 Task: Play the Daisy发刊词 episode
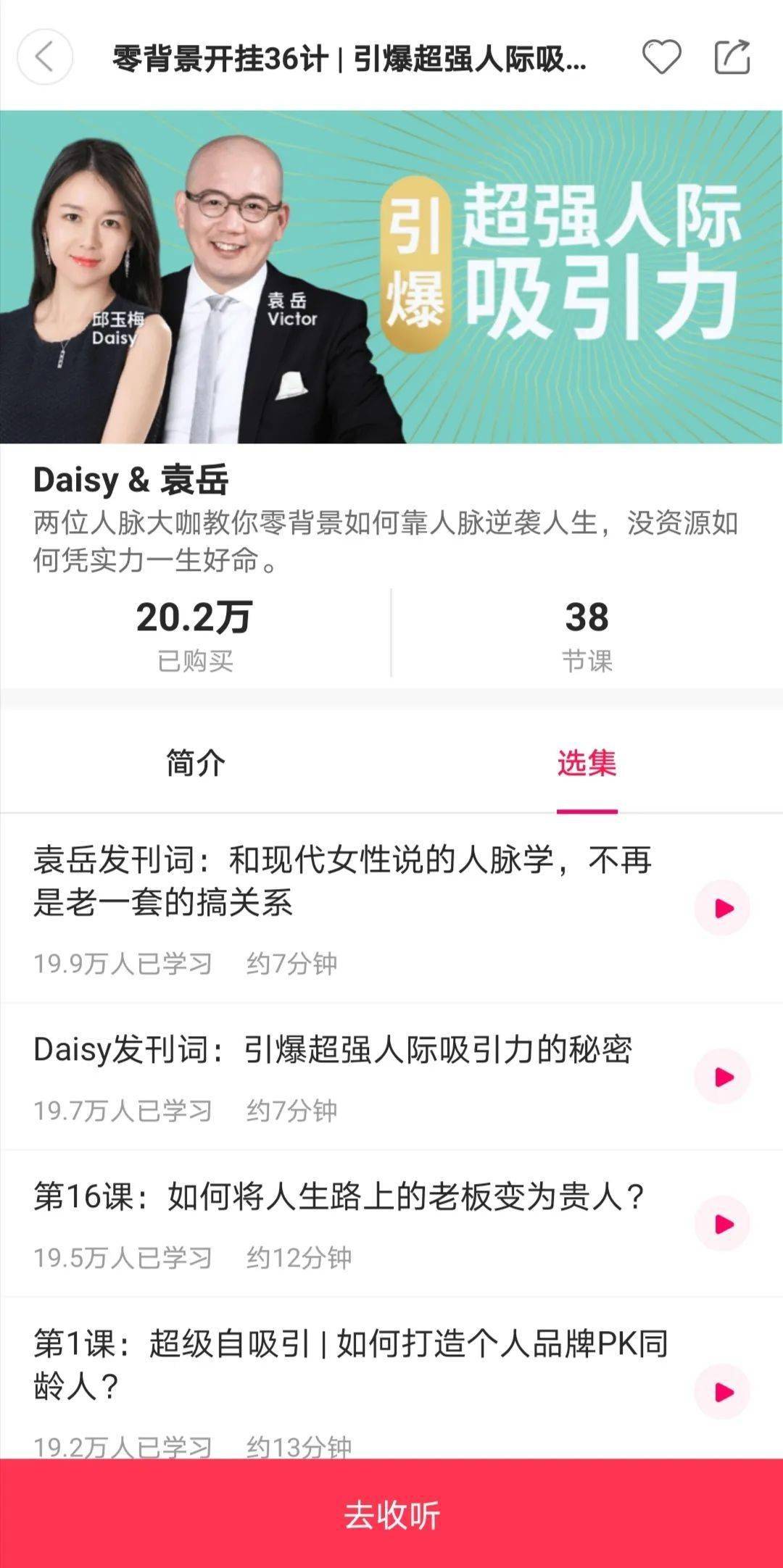tap(722, 1077)
